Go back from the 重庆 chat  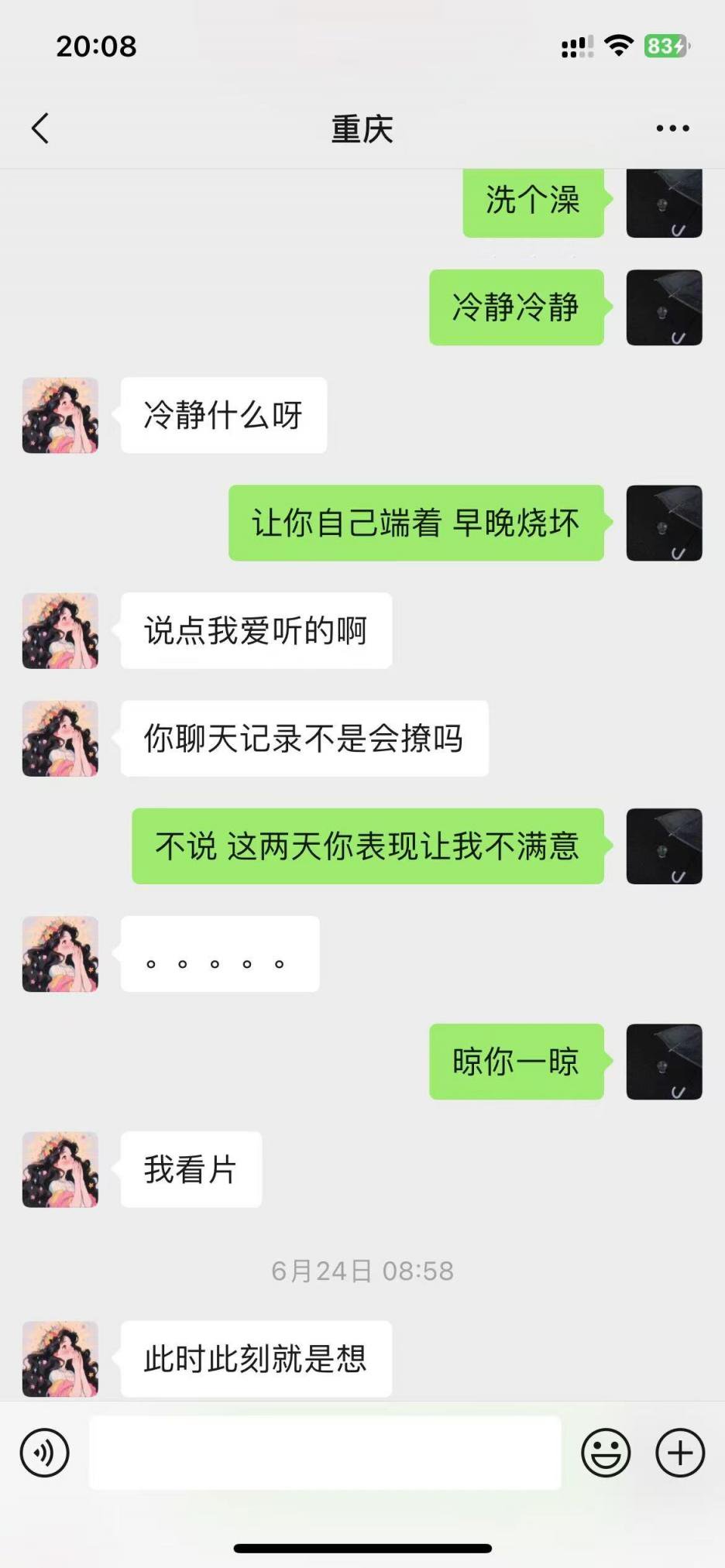[x=40, y=129]
